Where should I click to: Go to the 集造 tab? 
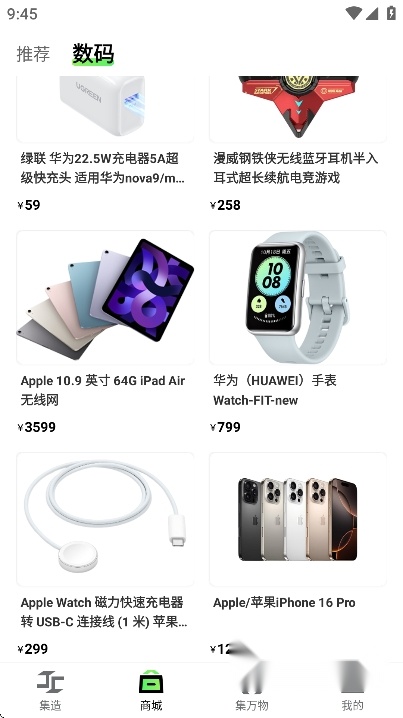click(50, 691)
